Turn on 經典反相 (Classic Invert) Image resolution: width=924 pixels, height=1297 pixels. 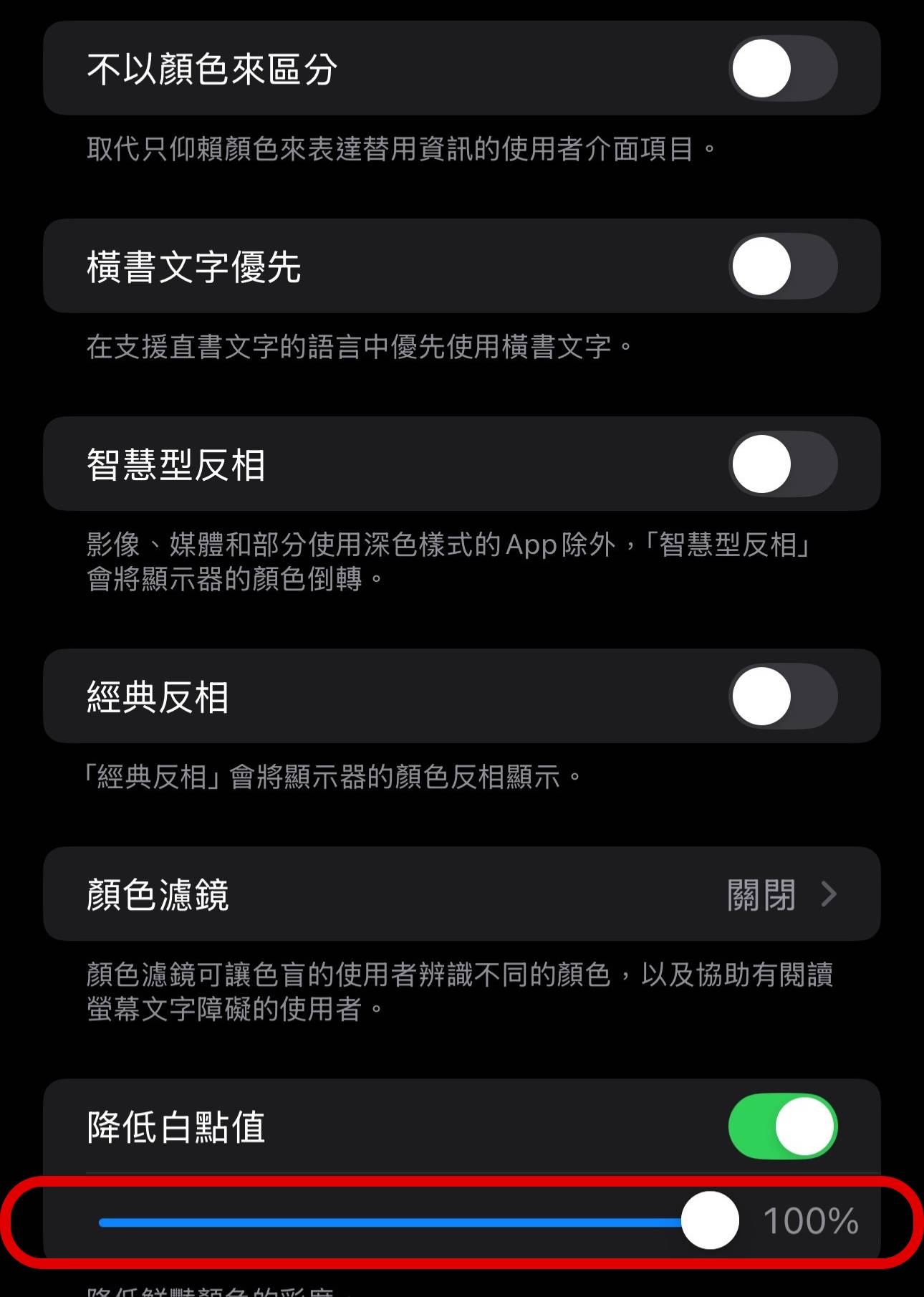tap(782, 696)
